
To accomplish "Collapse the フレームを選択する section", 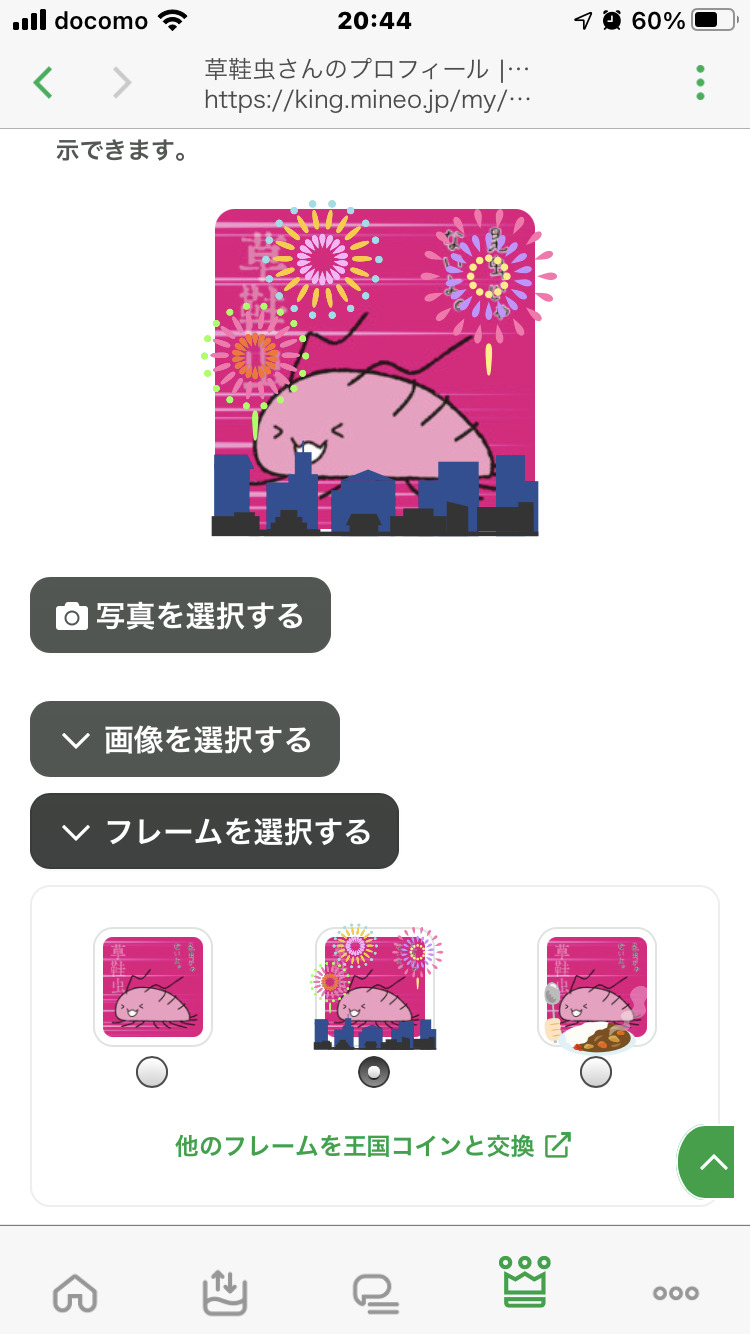I will click(214, 832).
